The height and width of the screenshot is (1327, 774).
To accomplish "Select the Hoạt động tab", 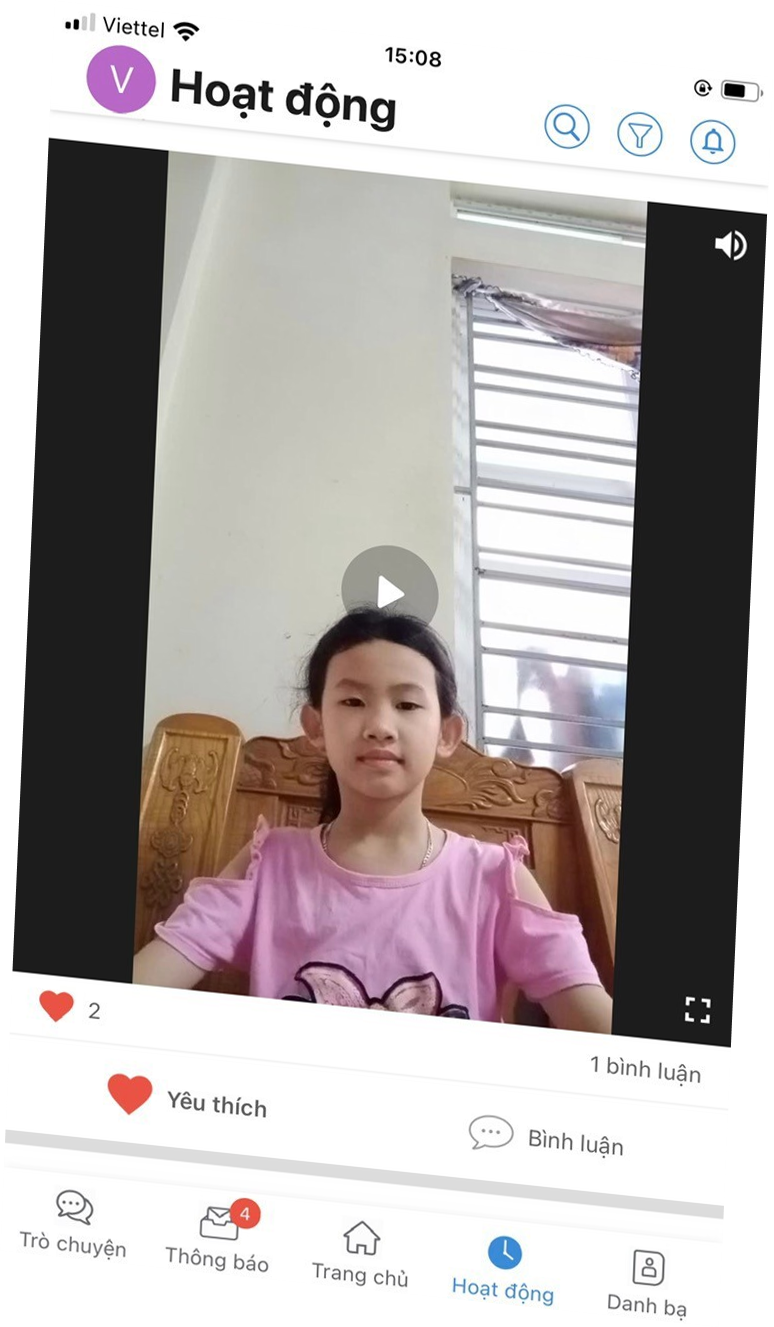I will (x=503, y=1269).
